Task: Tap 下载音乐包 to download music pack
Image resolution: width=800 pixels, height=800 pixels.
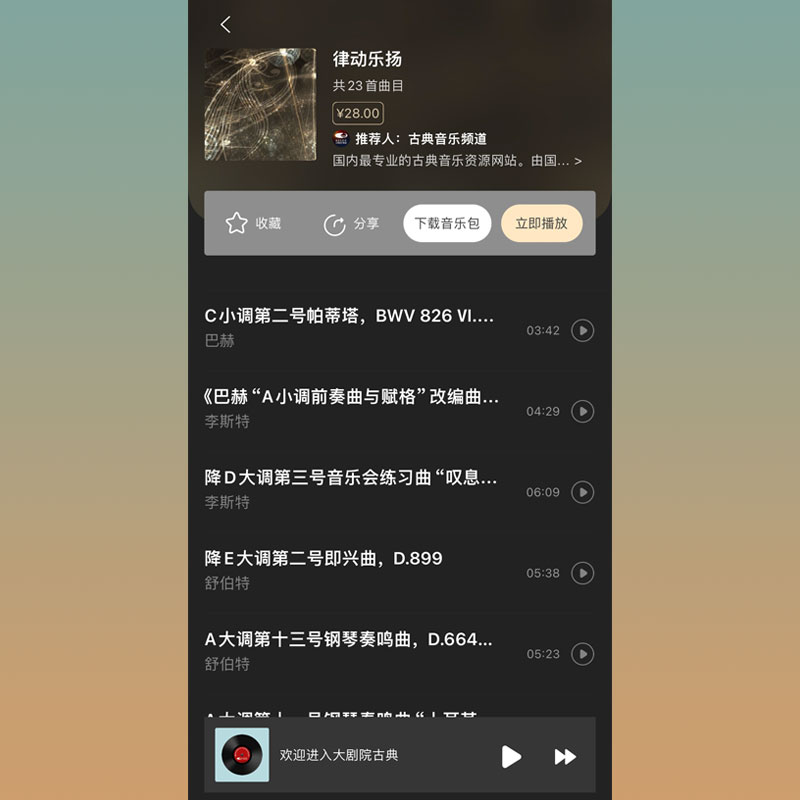Action: click(x=447, y=223)
